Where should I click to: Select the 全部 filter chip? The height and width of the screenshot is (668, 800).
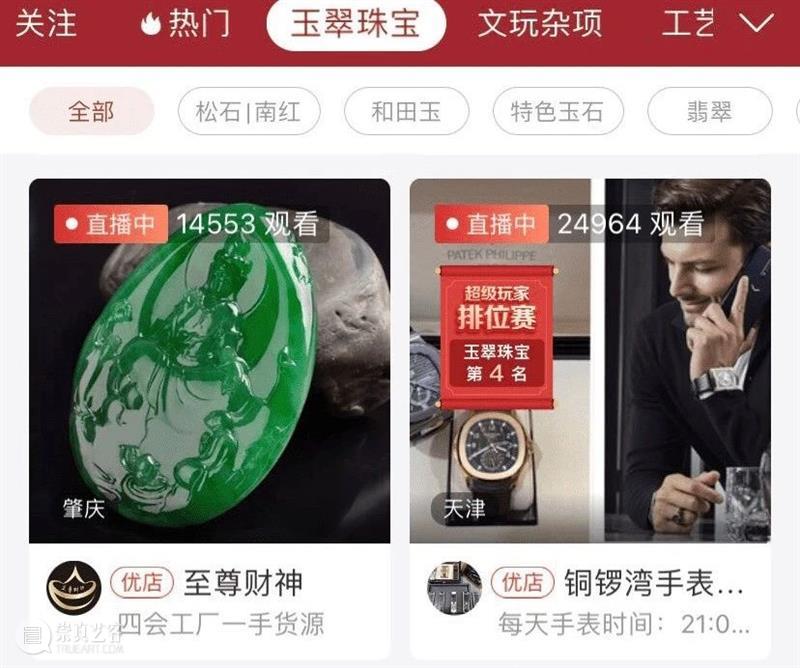(91, 111)
